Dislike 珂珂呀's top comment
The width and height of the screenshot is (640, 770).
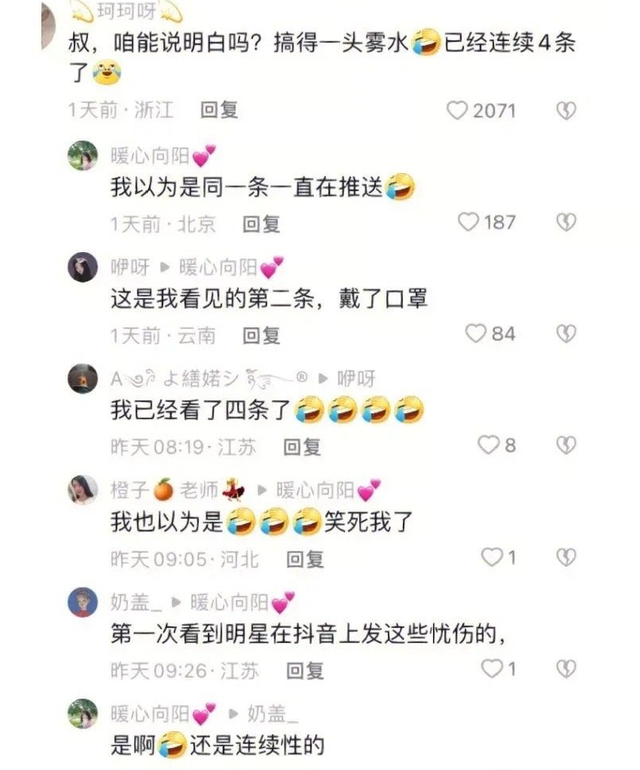pos(566,110)
